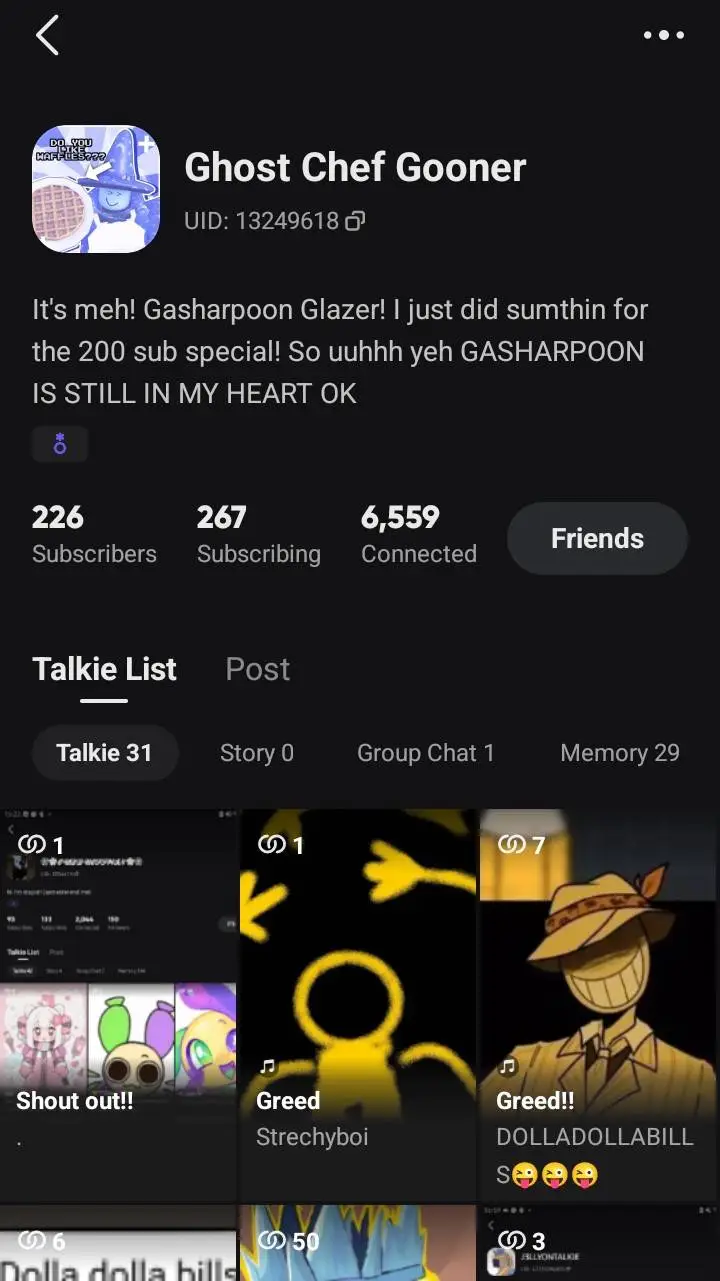Filter by Story 0
The height and width of the screenshot is (1281, 720).
coord(257,753)
